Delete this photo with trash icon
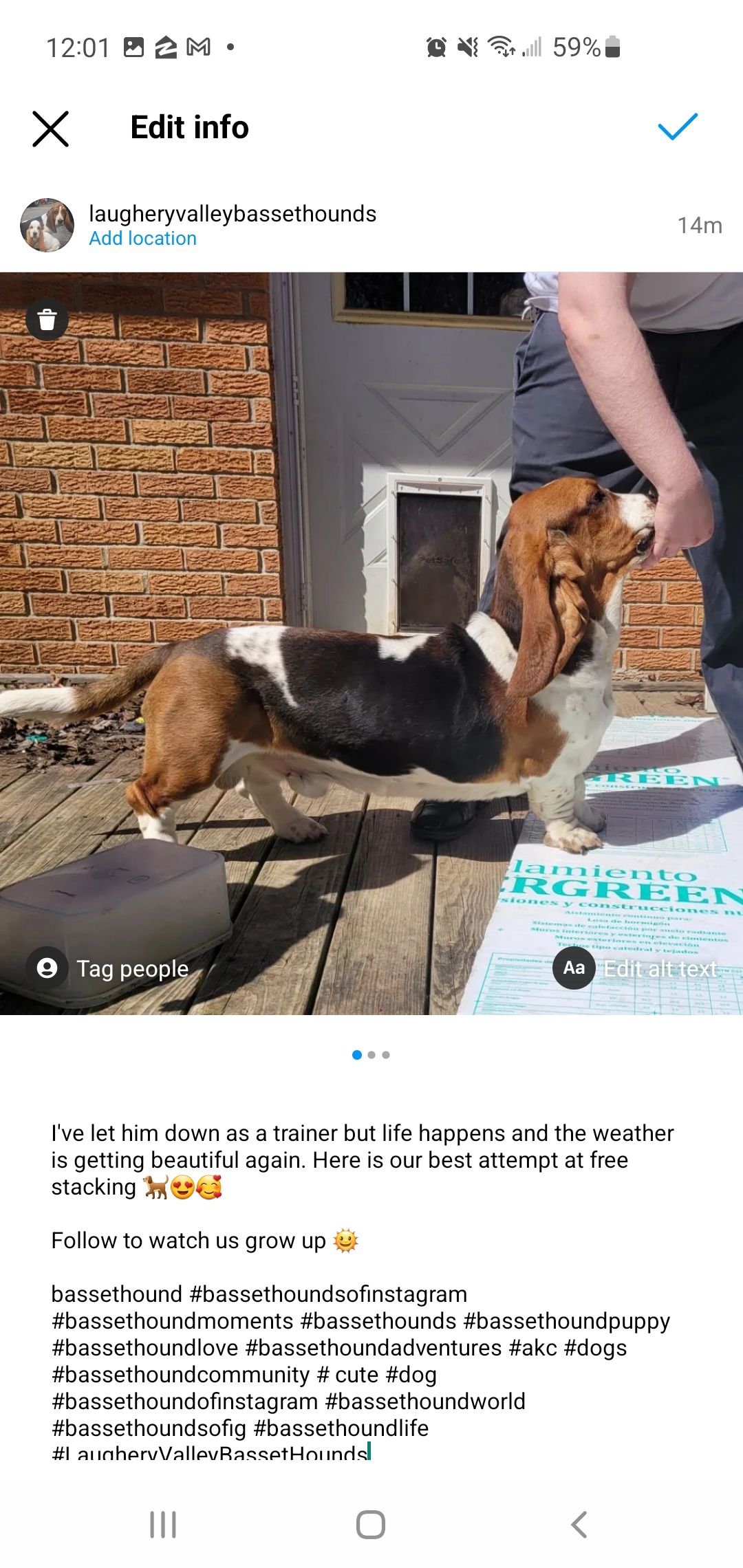Image resolution: width=743 pixels, height=1568 pixels. [47, 320]
